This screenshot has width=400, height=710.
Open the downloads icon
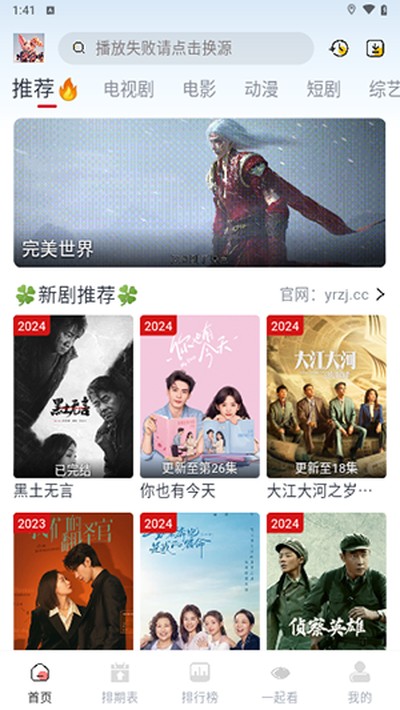tap(375, 48)
